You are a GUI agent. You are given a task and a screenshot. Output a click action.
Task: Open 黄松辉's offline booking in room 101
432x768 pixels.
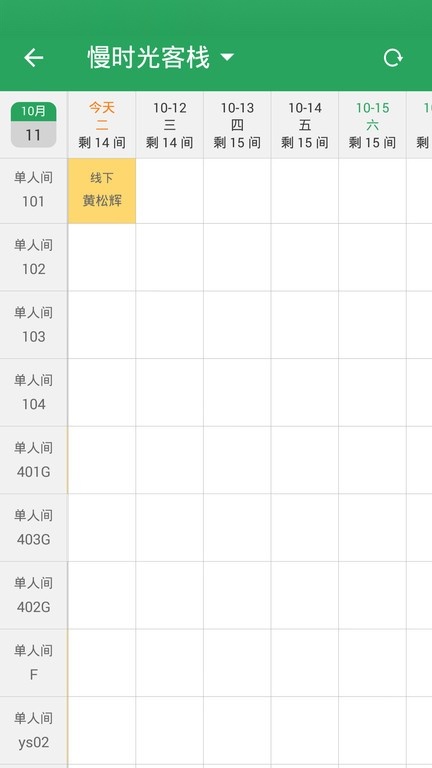coord(102,191)
